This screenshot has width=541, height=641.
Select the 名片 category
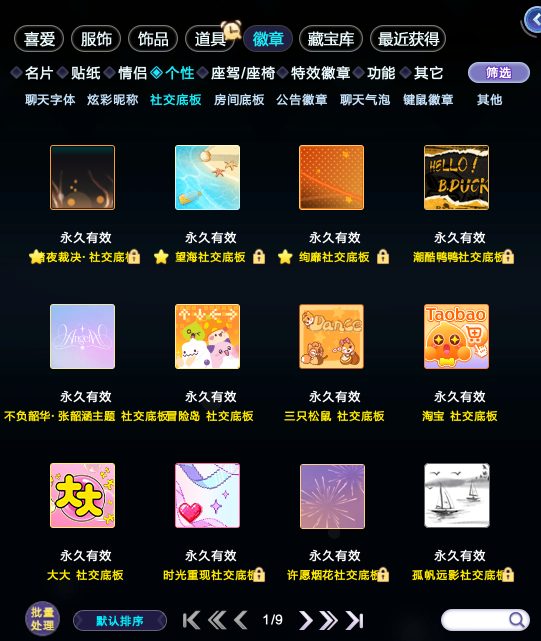[39, 73]
